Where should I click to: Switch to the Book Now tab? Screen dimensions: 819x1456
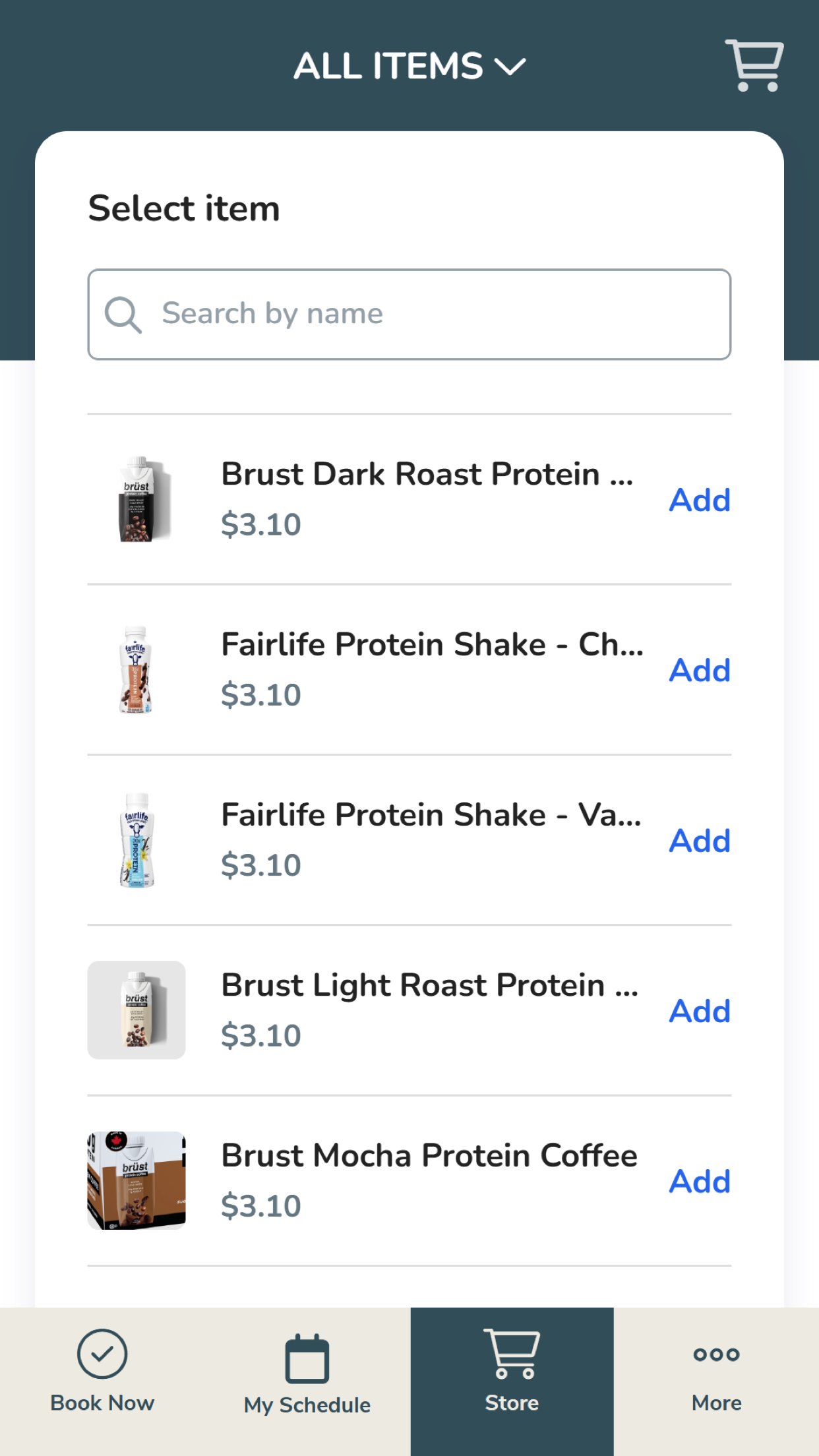coord(102,1372)
